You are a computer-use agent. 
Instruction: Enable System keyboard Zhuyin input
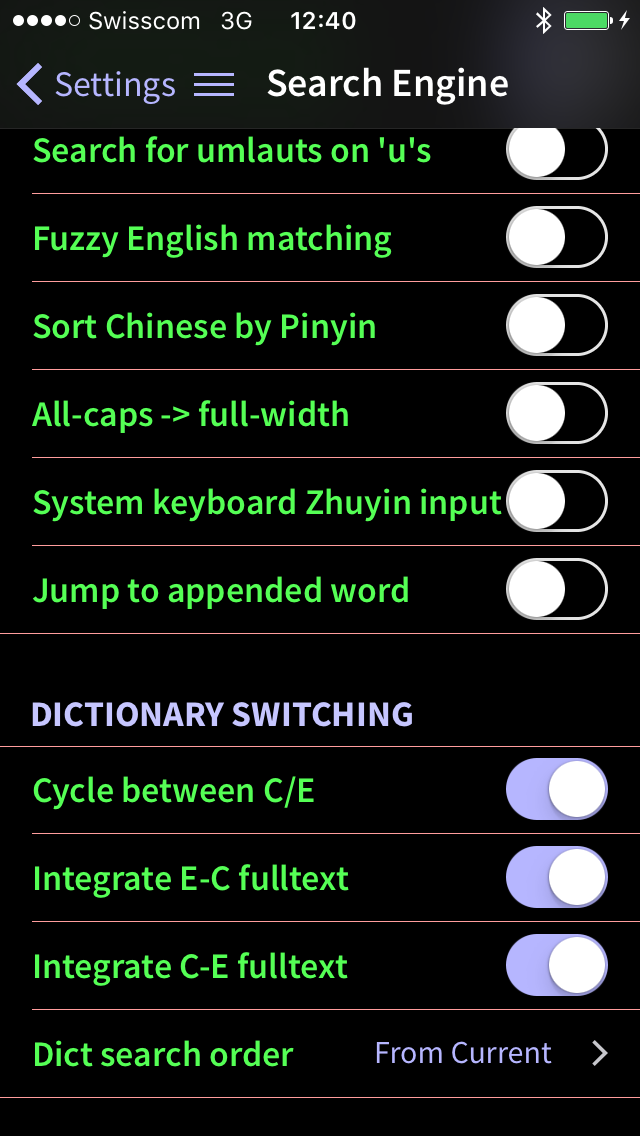coord(557,501)
